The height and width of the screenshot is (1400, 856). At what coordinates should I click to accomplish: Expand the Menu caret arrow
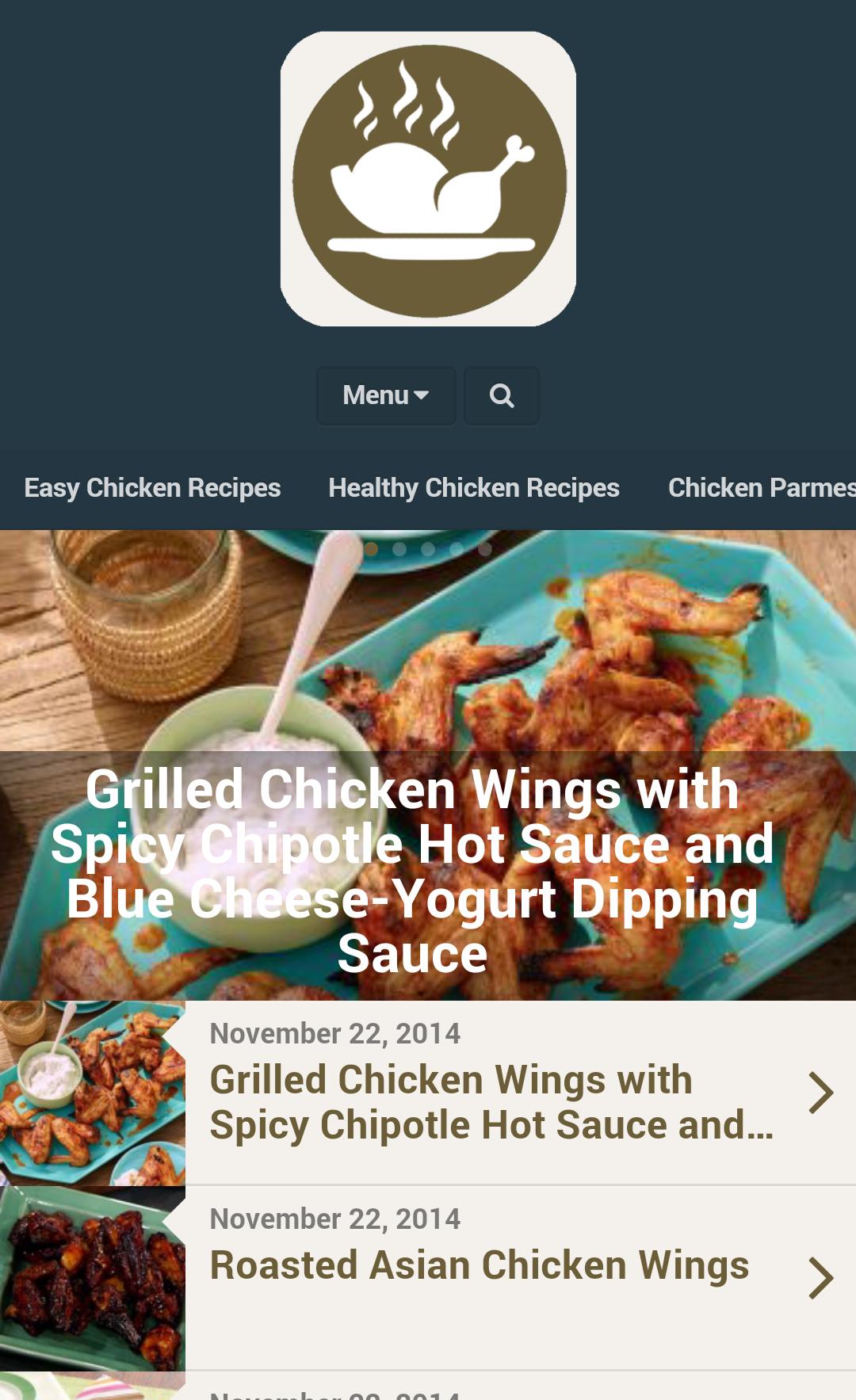421,395
